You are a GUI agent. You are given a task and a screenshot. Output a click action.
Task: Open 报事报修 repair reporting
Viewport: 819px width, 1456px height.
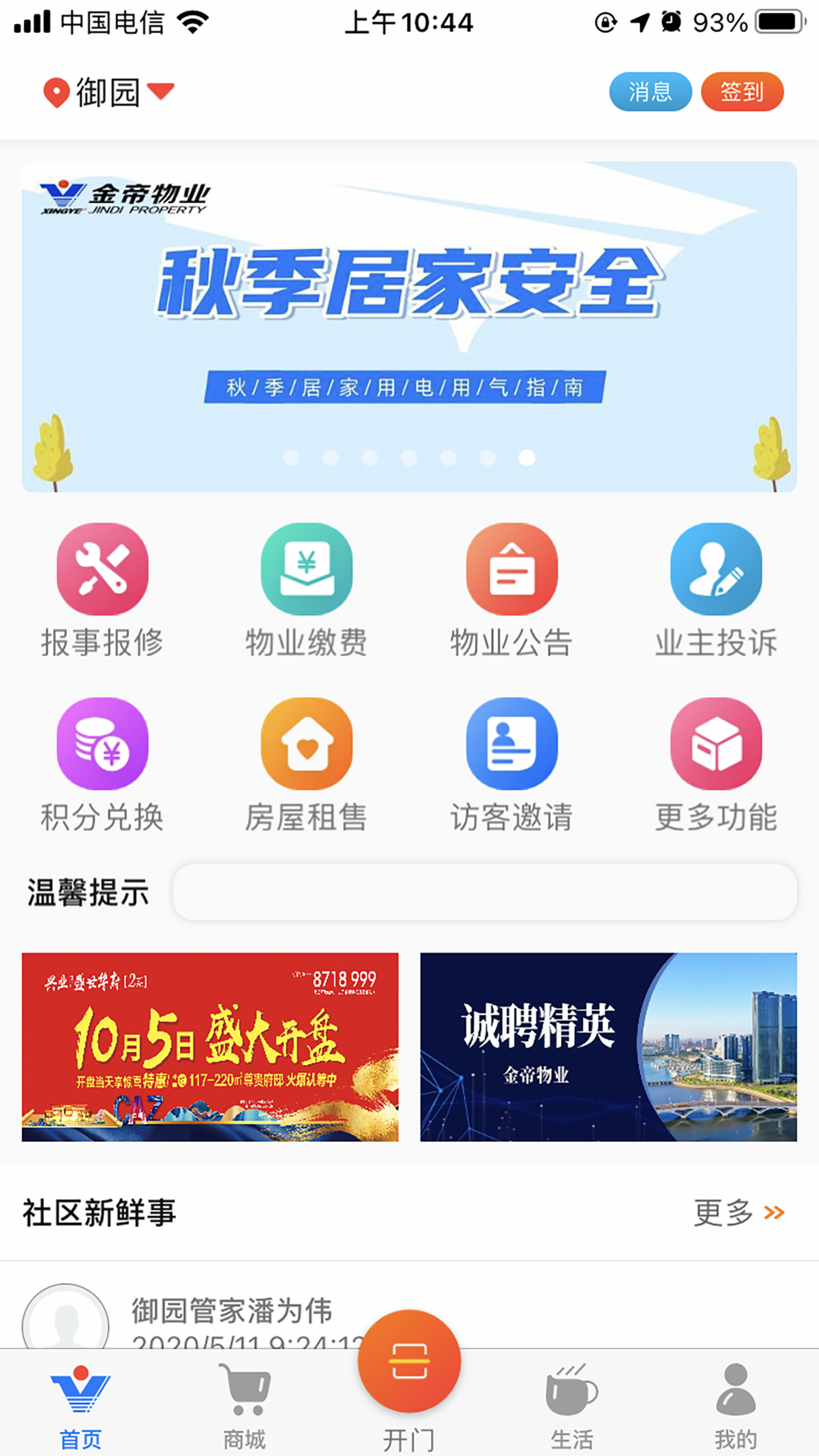103,590
